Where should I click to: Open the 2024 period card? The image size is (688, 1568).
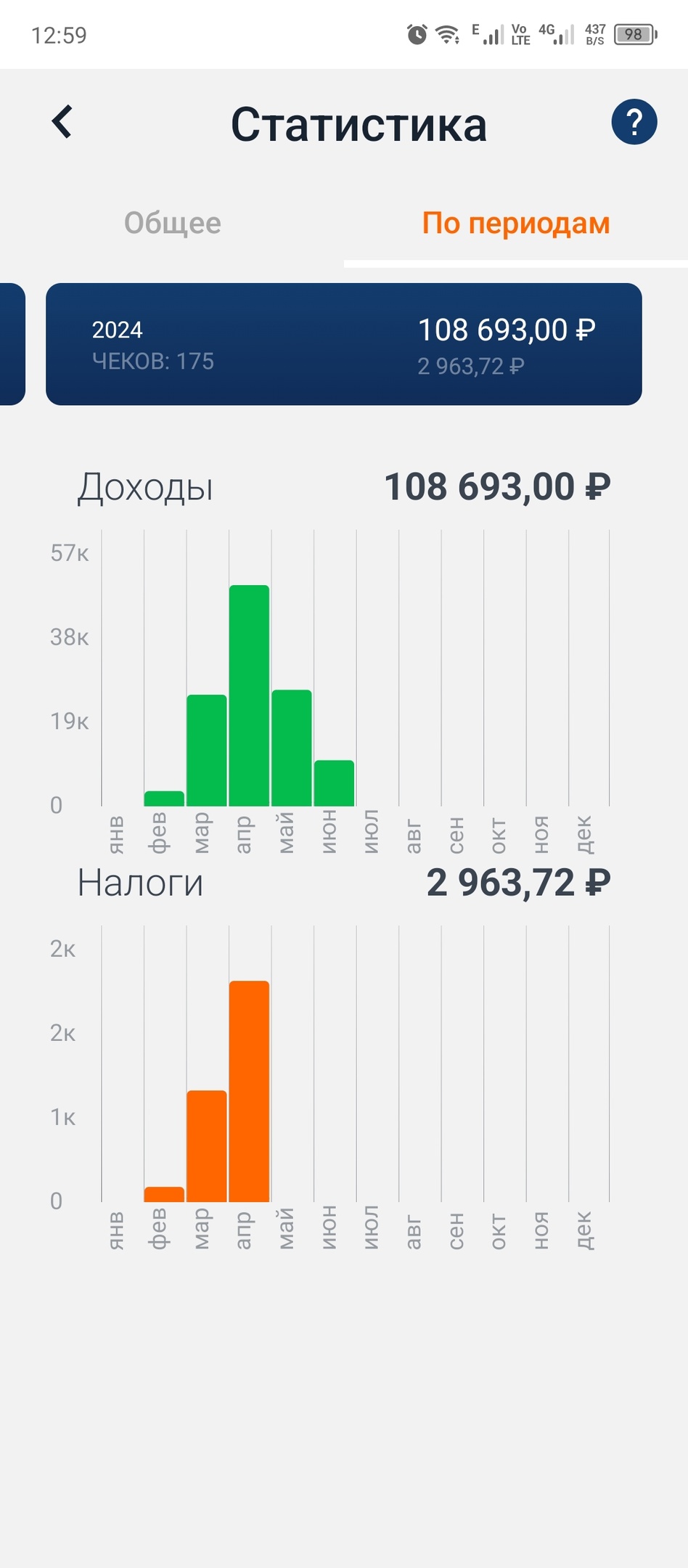pos(344,344)
